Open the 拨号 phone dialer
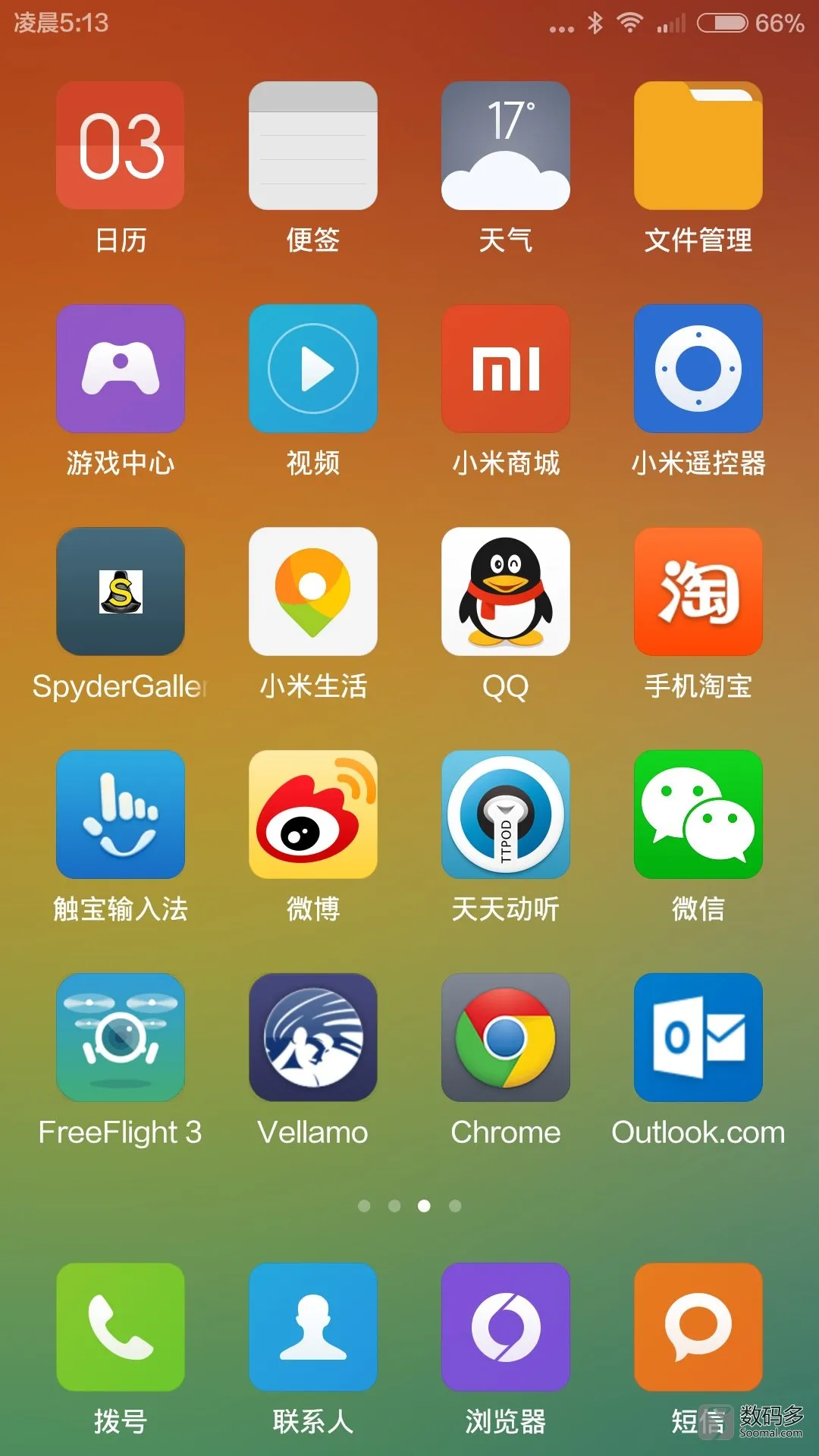Screen dimensions: 819x1456 click(x=121, y=1327)
